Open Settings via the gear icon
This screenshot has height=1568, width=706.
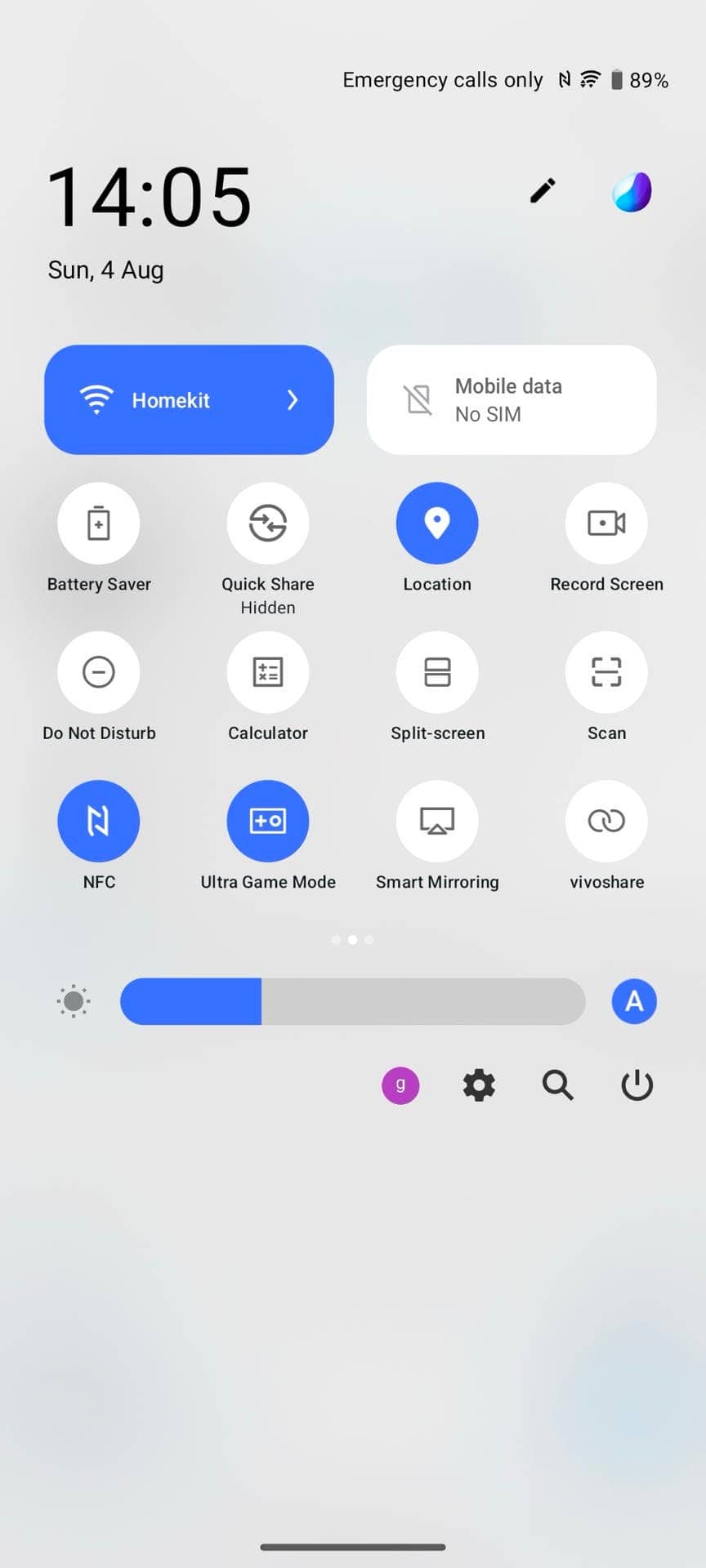point(479,1085)
